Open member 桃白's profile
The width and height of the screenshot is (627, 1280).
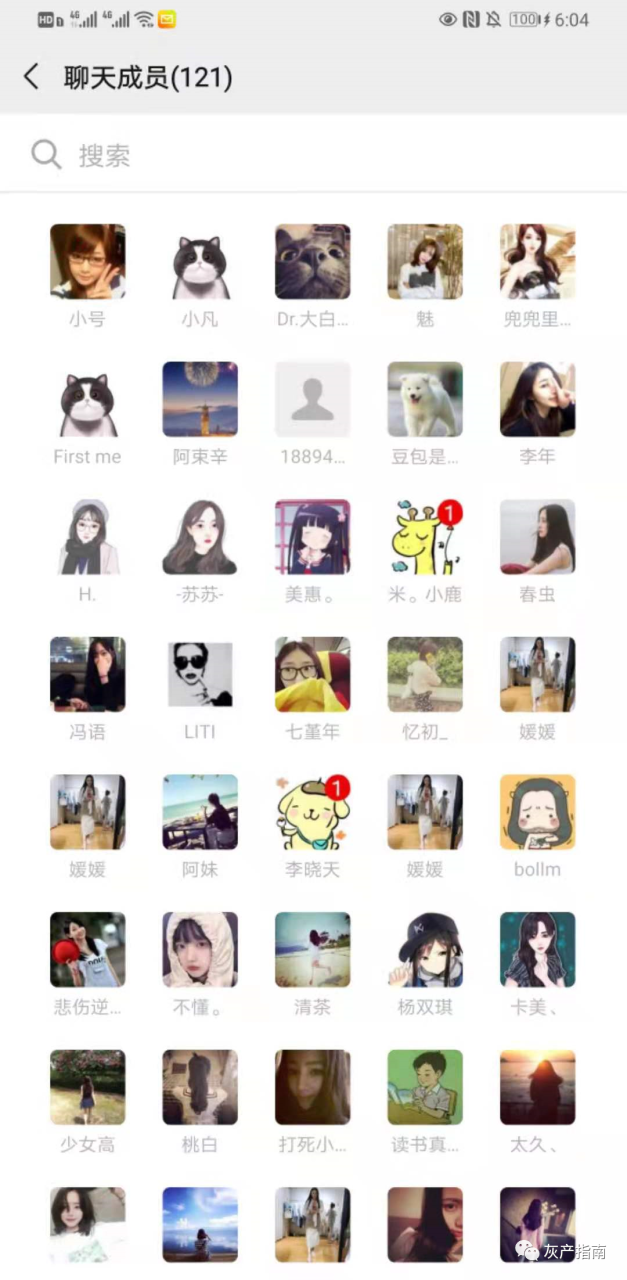(200, 1087)
